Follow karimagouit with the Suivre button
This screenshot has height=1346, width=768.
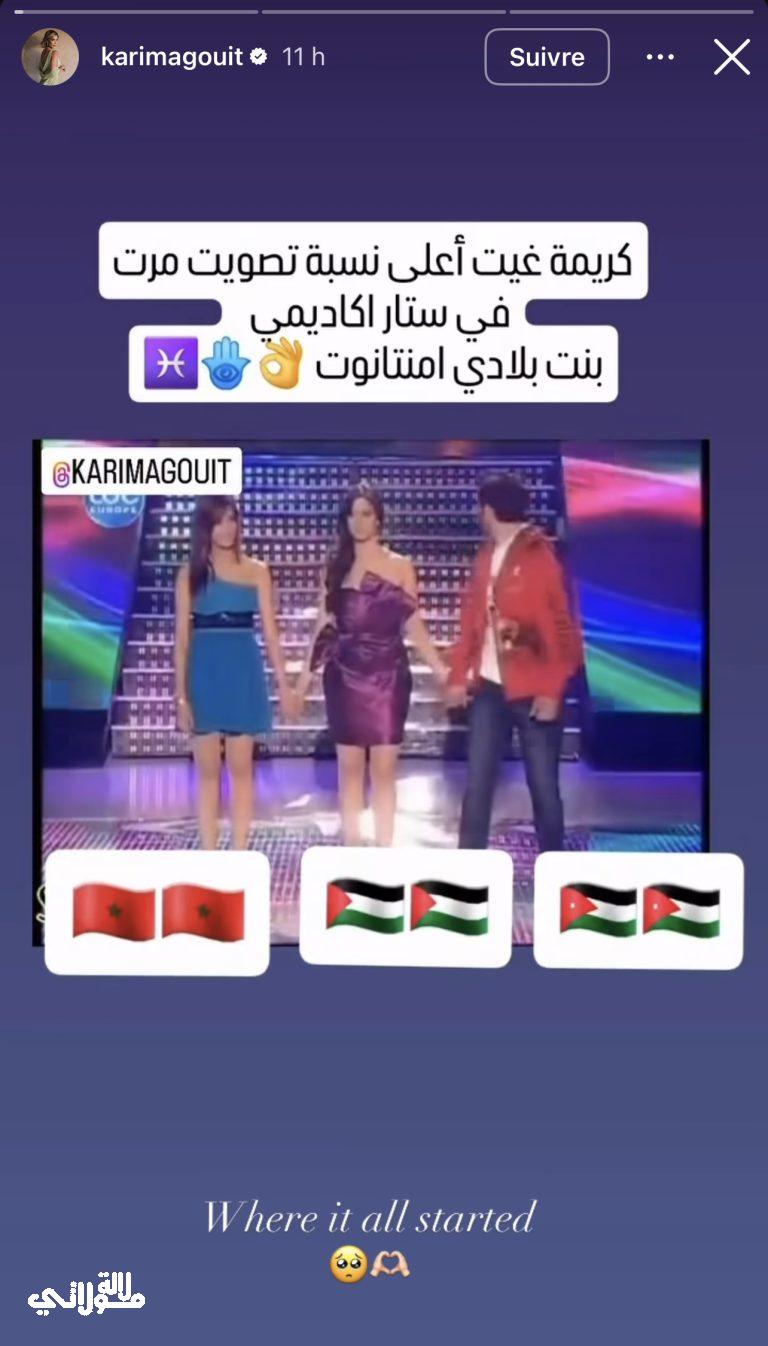tap(547, 57)
